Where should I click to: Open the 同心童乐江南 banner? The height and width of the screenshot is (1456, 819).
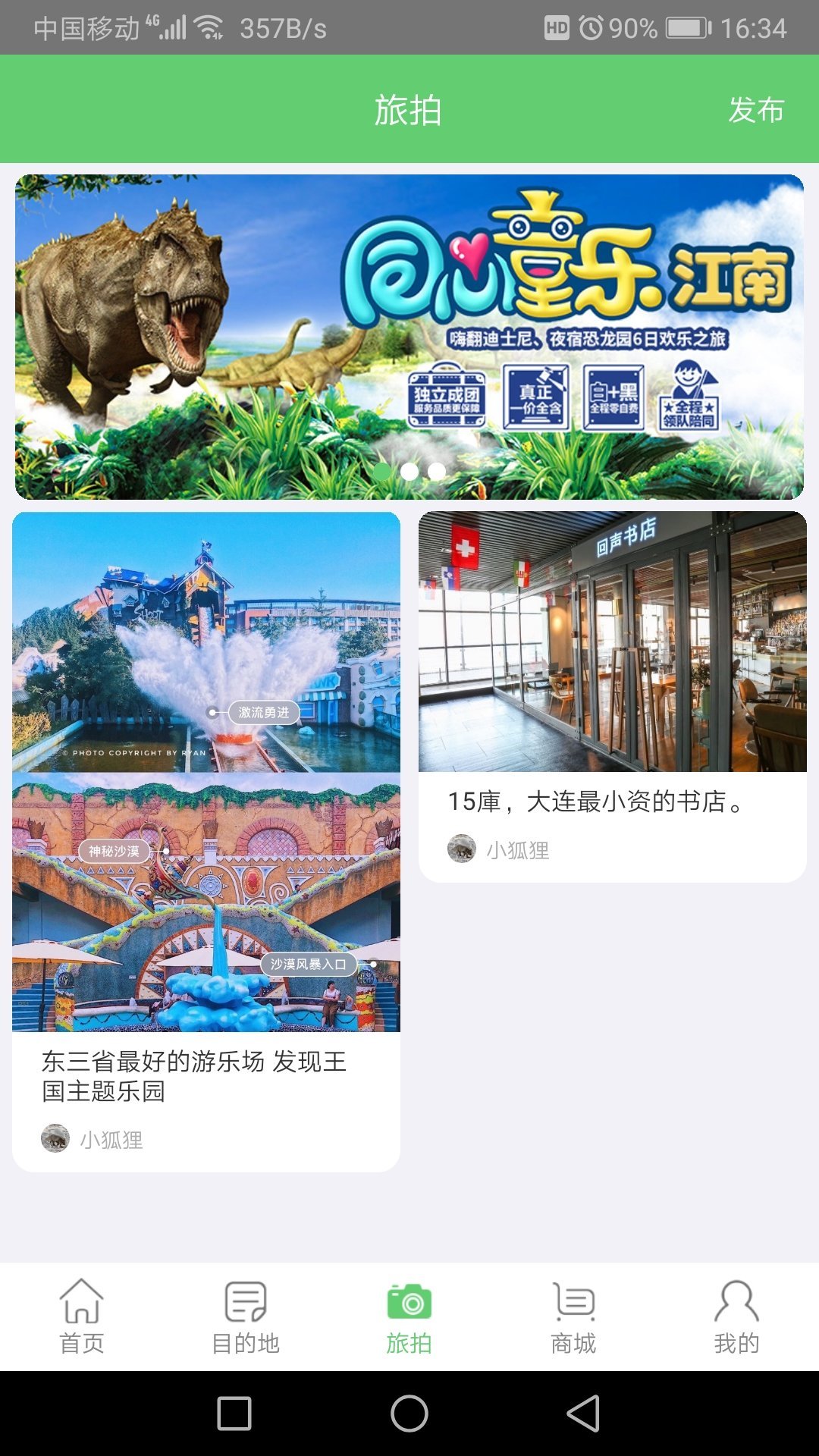coord(409,337)
